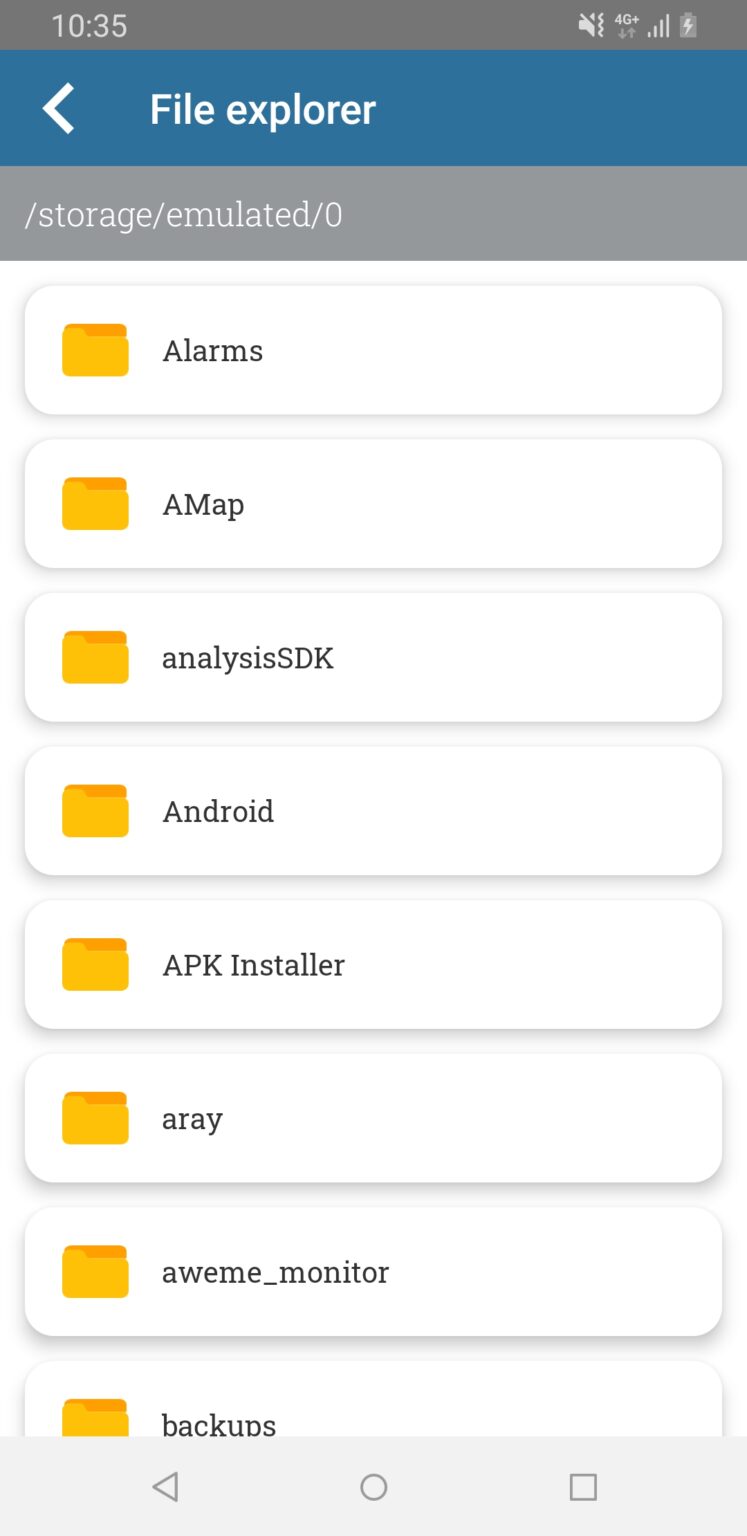Tap the AMap folder icon
This screenshot has width=747, height=1536.
tap(93, 503)
